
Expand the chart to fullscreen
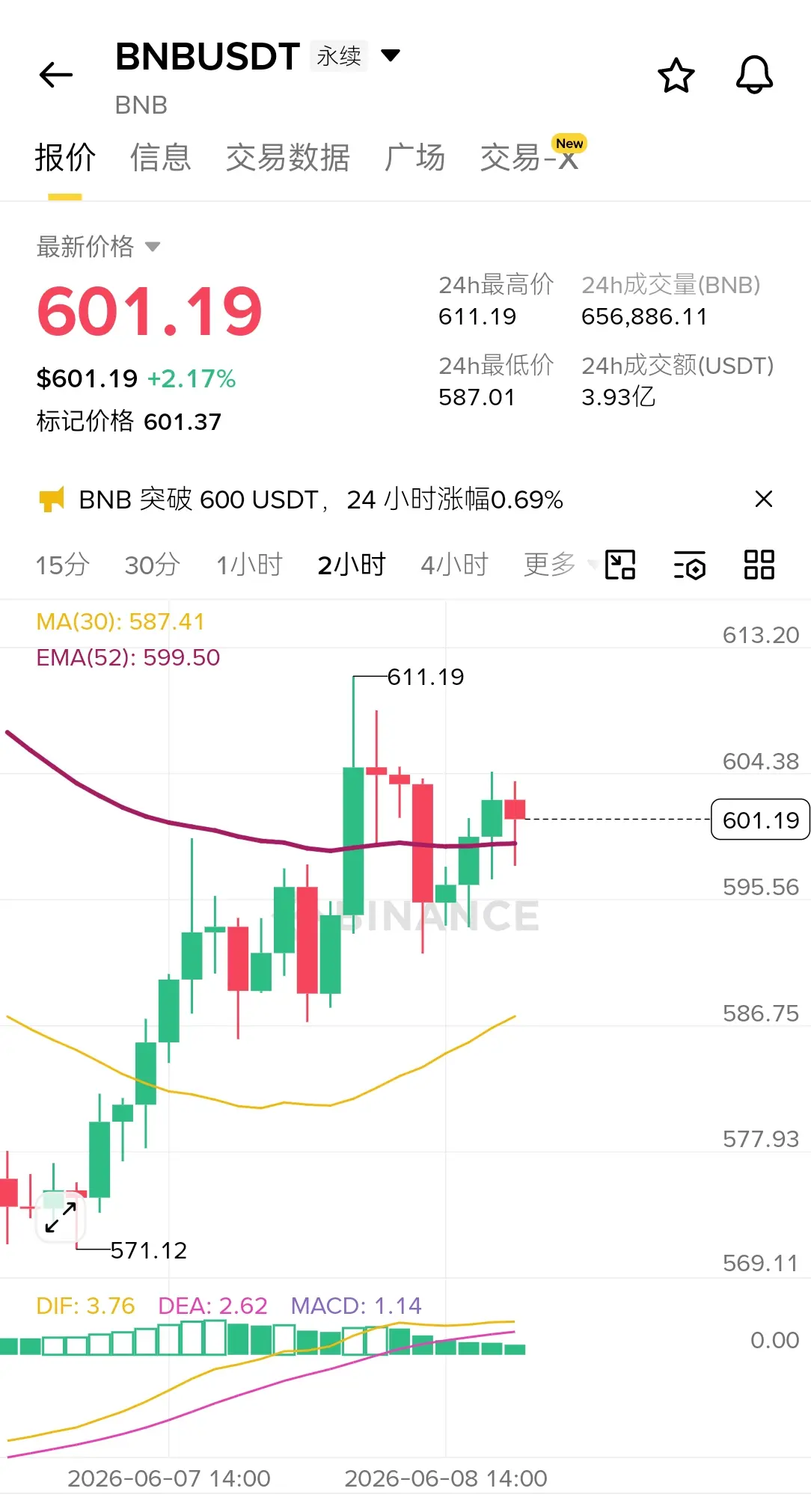[x=61, y=1217]
